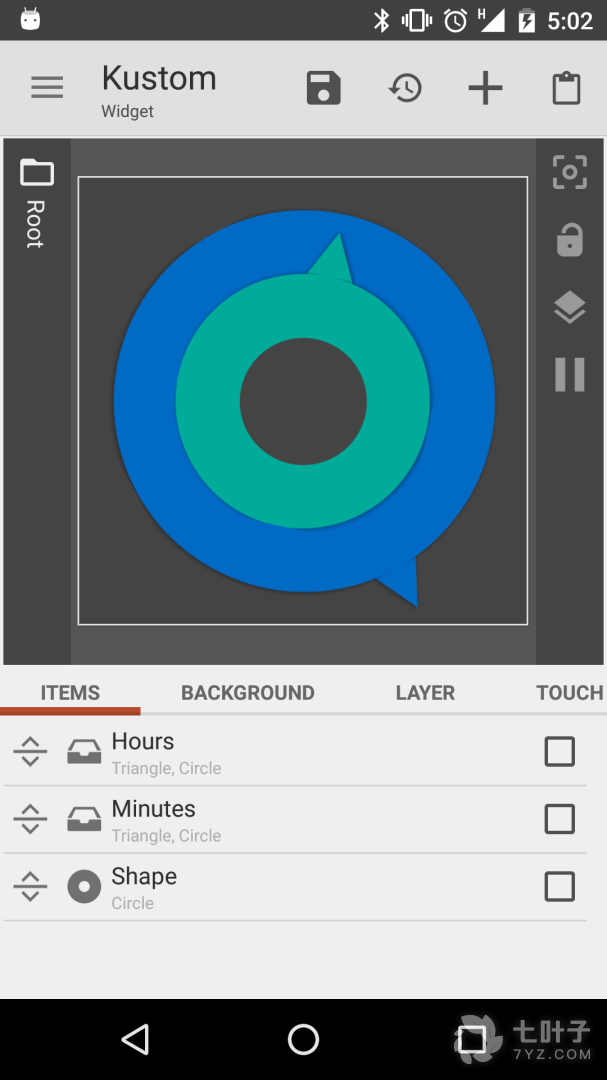Toggle the preview lock icon

click(569, 240)
